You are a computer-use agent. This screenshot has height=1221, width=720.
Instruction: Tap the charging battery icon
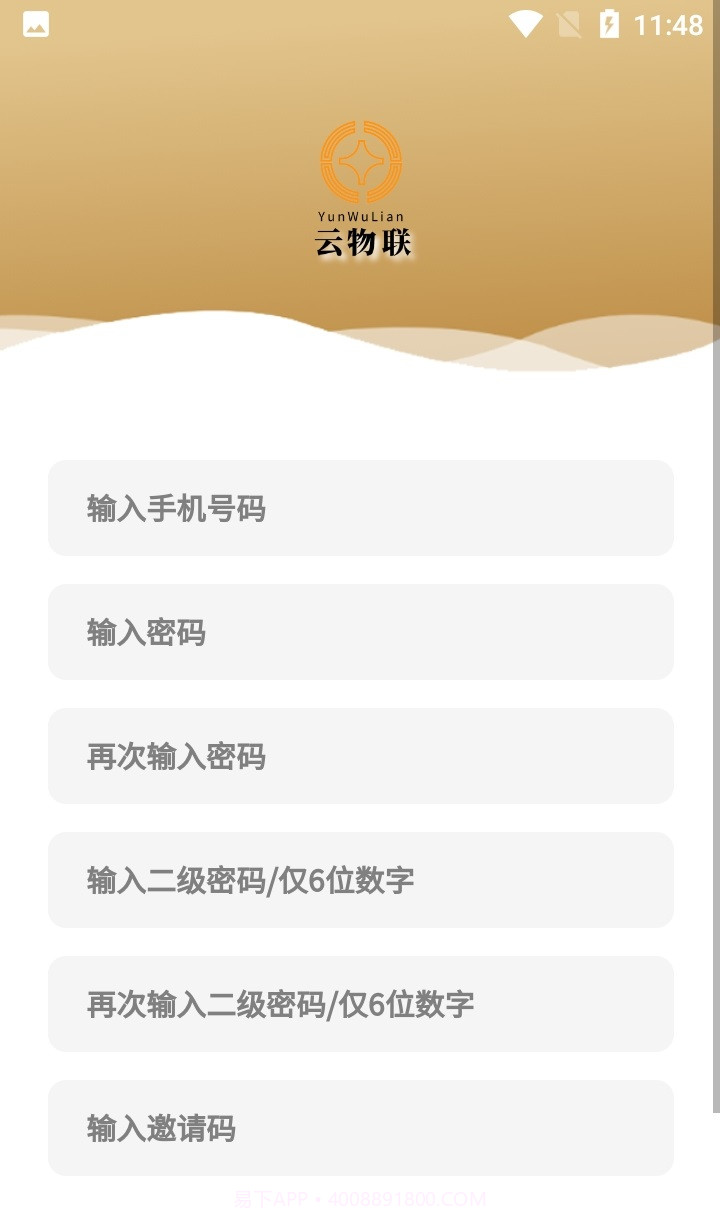pyautogui.click(x=612, y=24)
